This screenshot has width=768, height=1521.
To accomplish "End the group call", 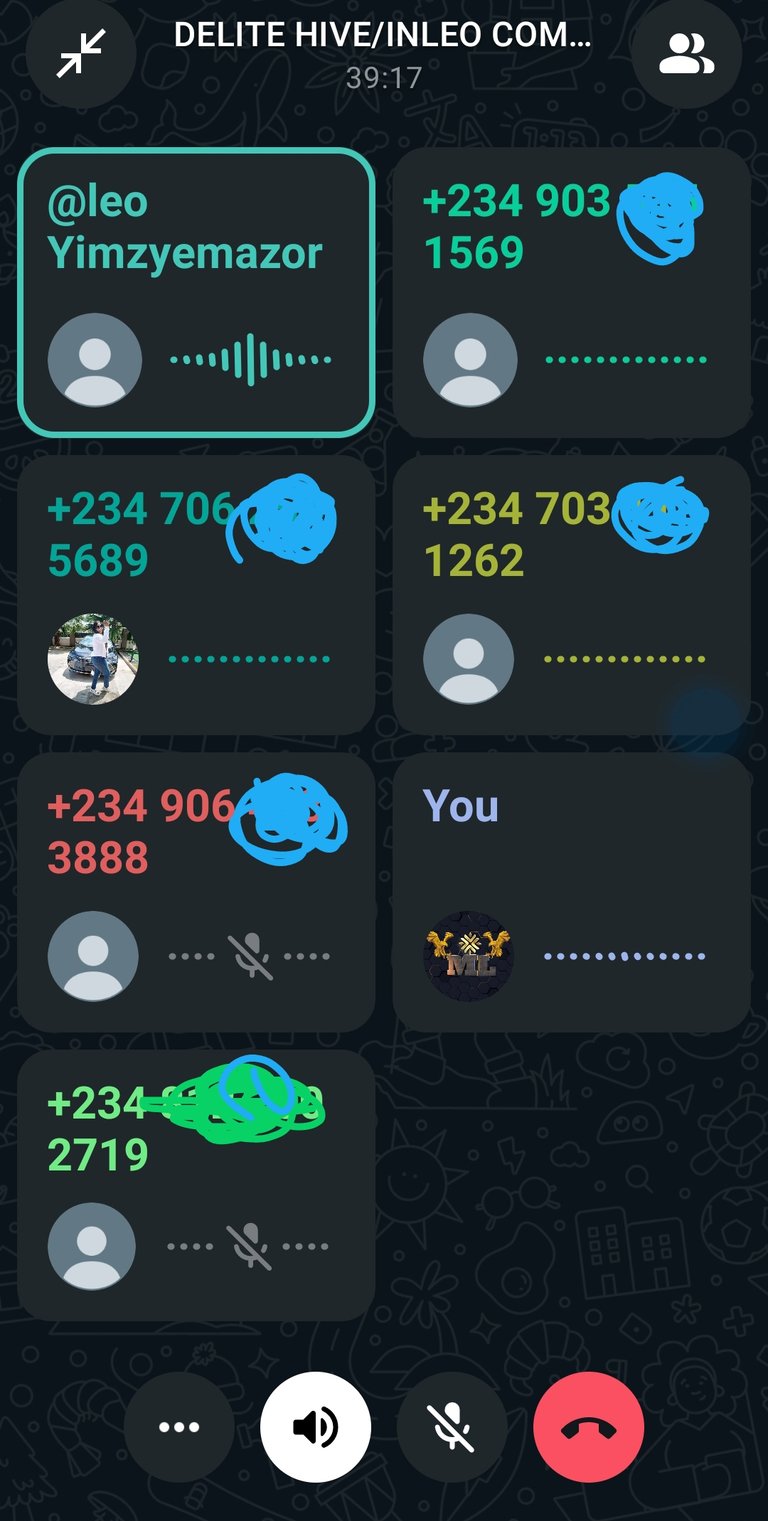I will (589, 1426).
